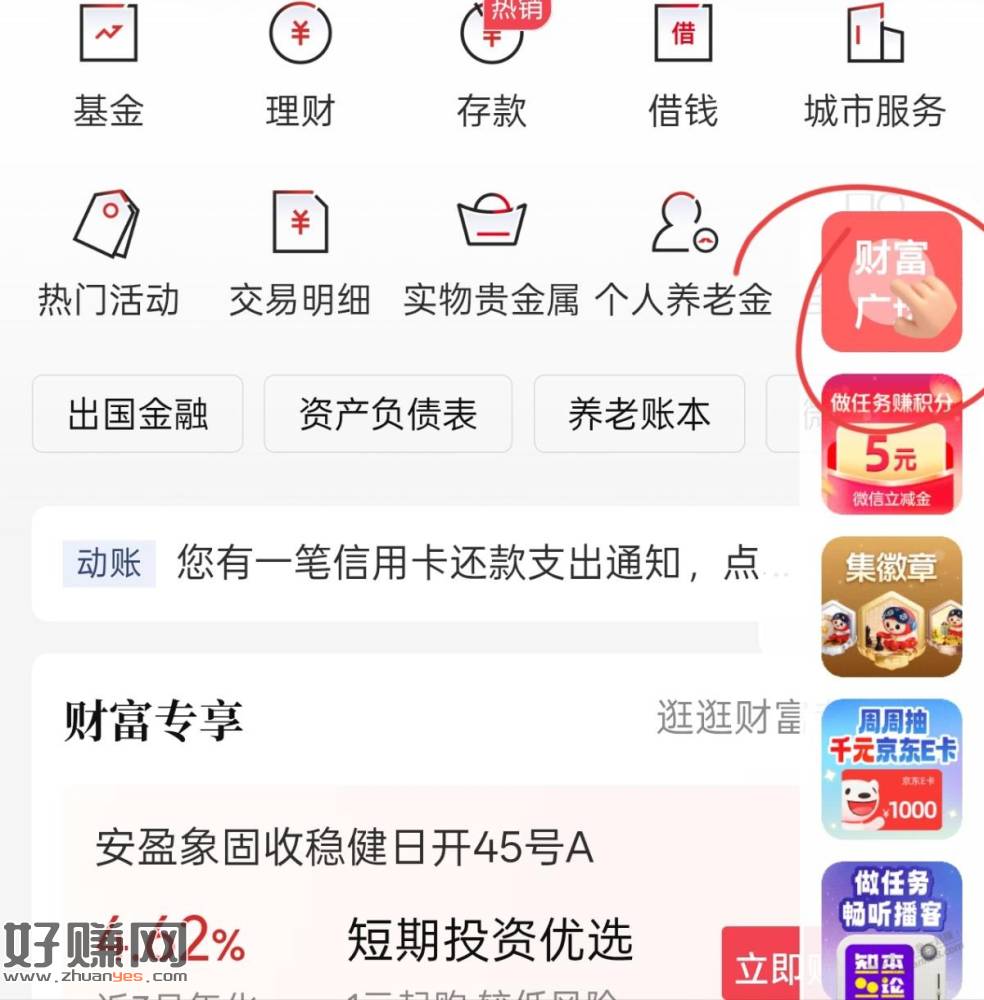Tap the 财富广场 floating tile
This screenshot has width=984, height=1000.
[x=890, y=282]
